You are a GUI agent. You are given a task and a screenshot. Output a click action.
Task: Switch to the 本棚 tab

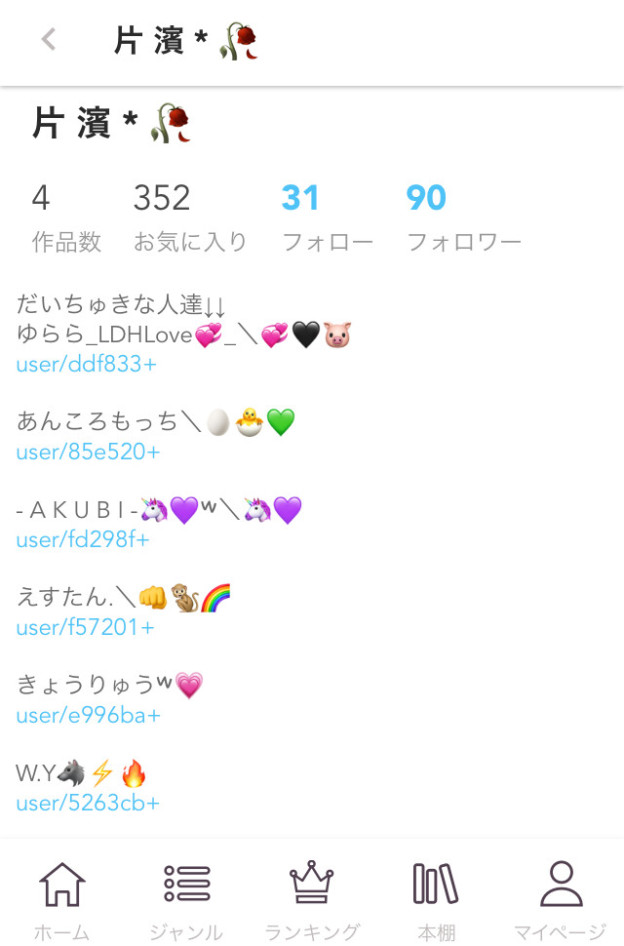click(x=436, y=900)
